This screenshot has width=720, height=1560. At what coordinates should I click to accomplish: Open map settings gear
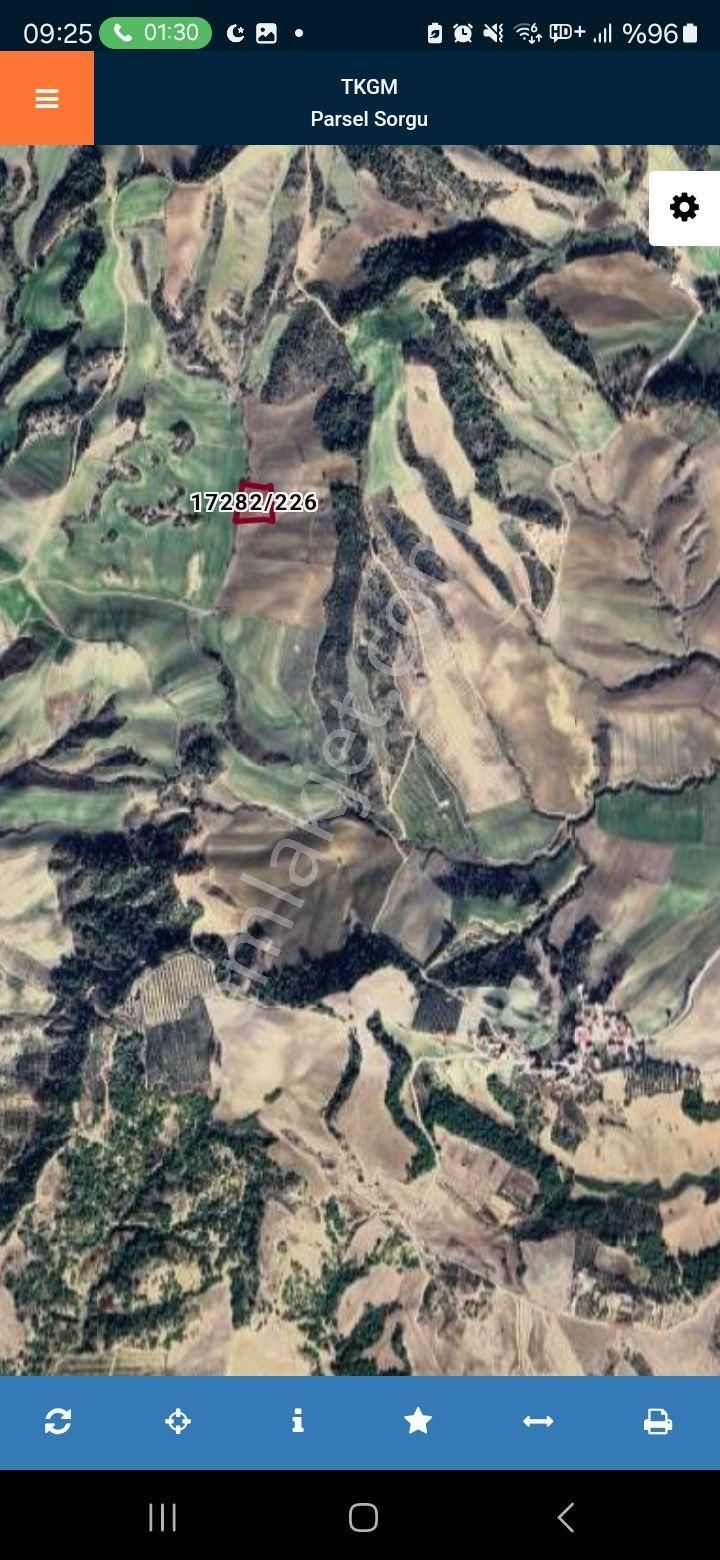(684, 208)
